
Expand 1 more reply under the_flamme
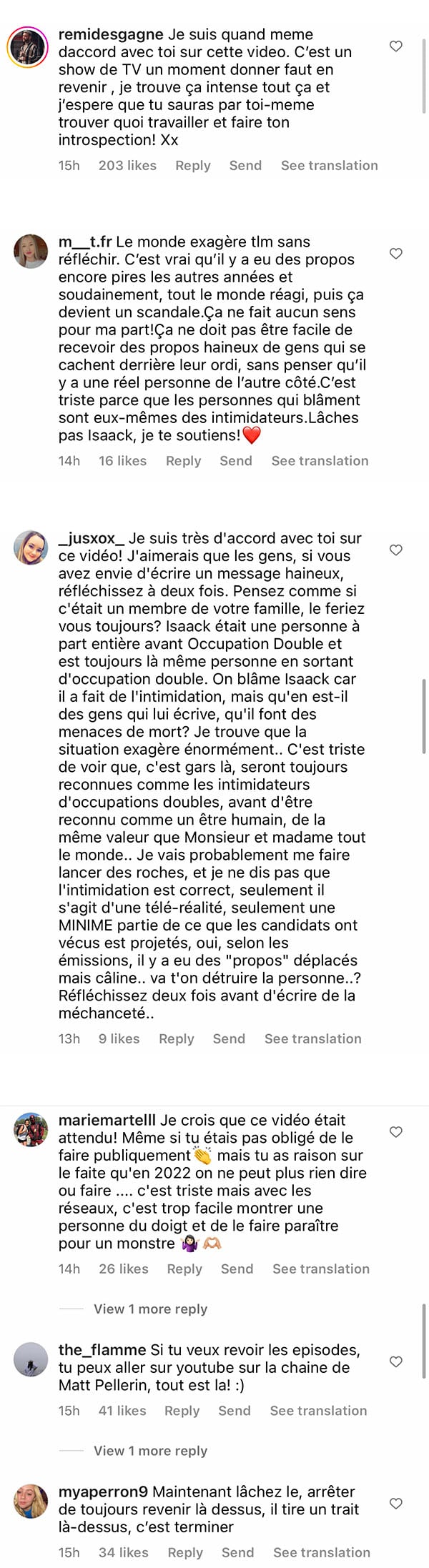tap(150, 1450)
